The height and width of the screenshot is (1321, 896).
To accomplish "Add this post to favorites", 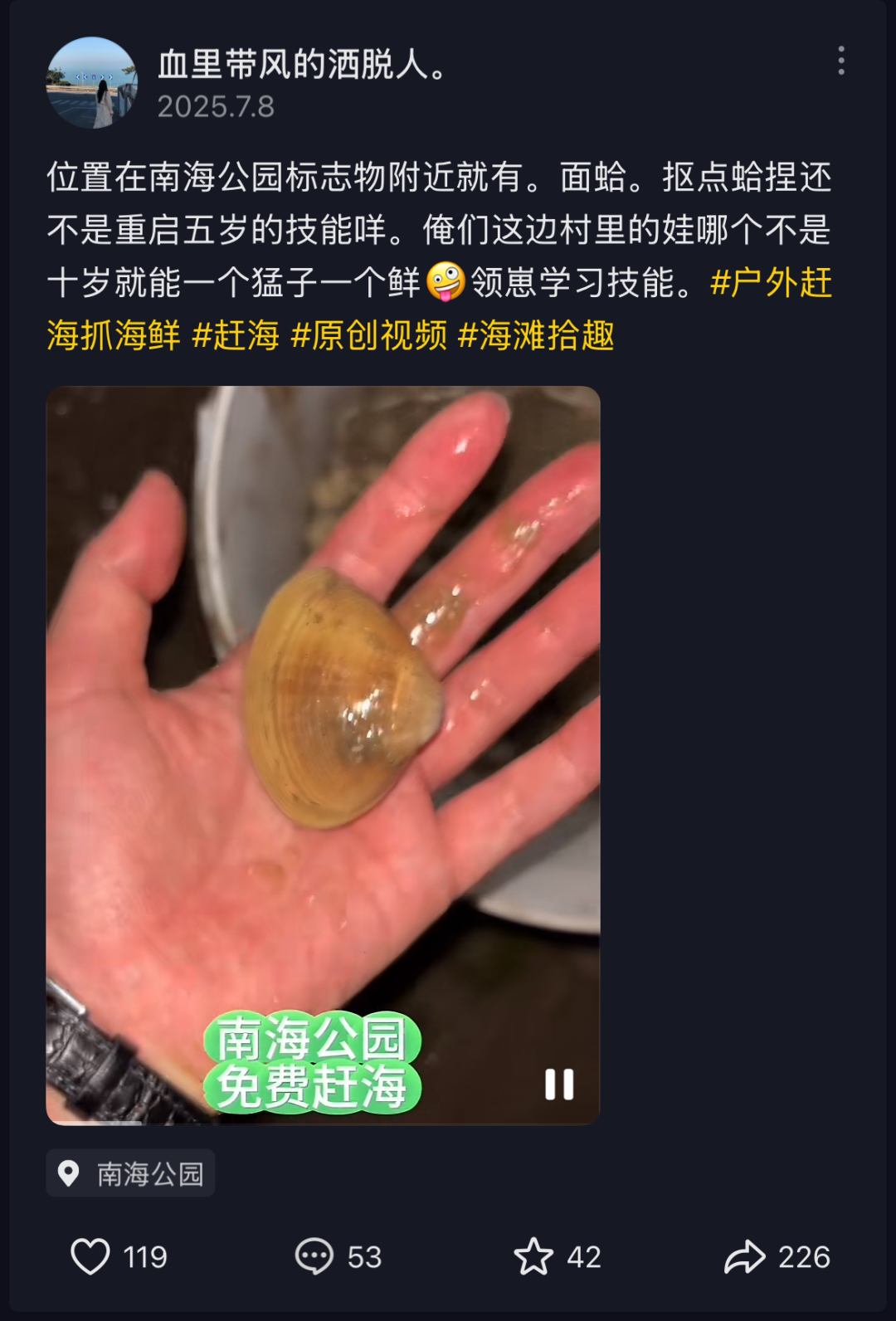I will (x=533, y=1256).
